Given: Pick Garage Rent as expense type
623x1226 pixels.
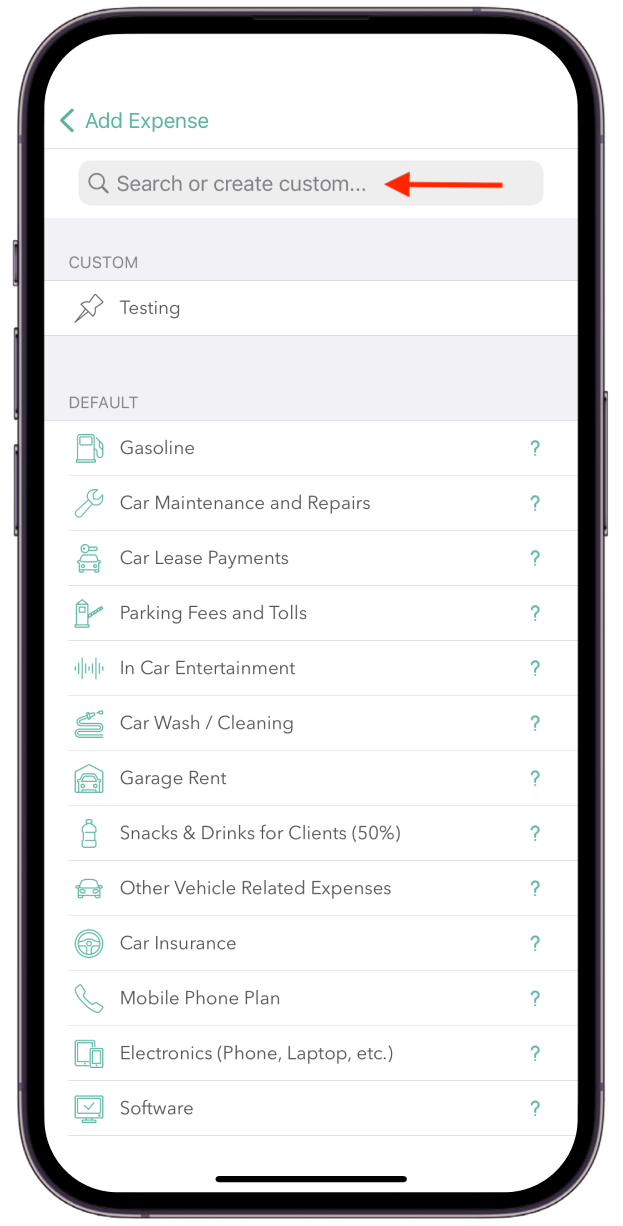Looking at the screenshot, I should (173, 778).
